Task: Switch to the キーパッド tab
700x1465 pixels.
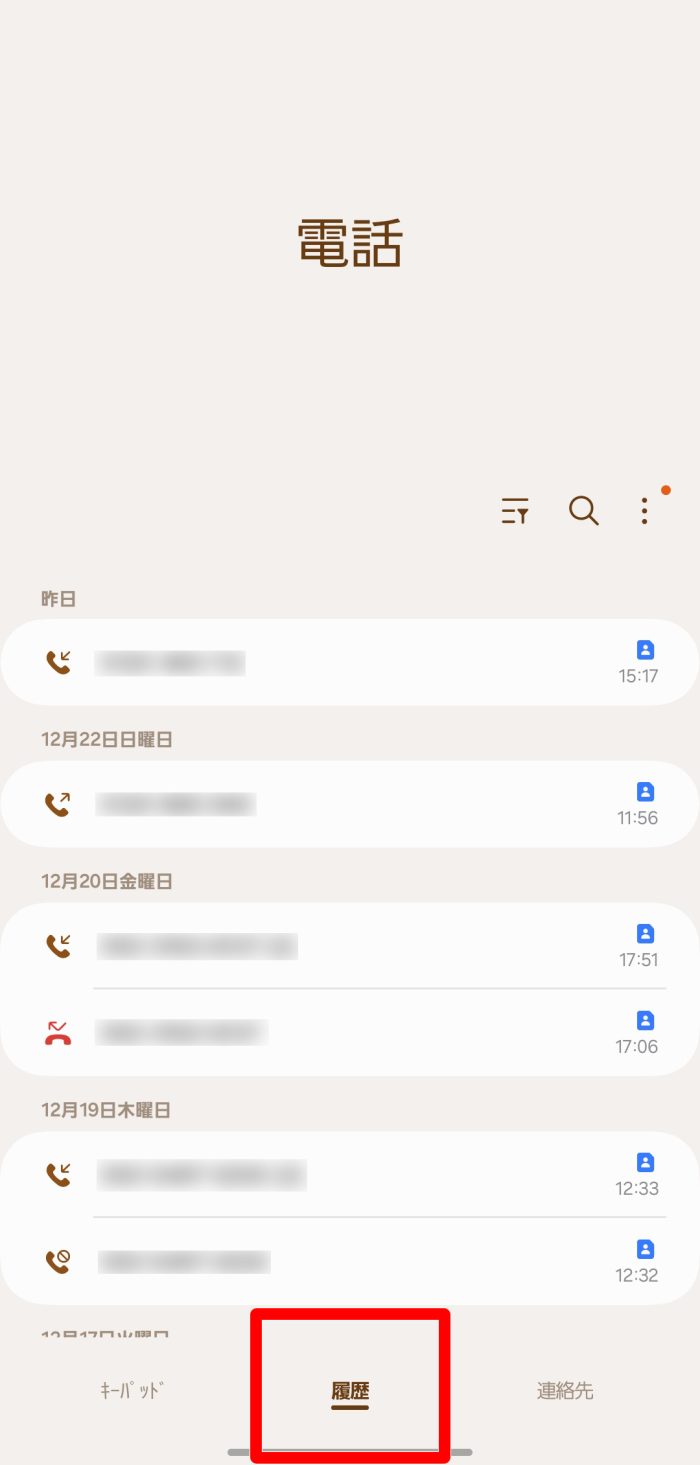Action: [131, 1390]
